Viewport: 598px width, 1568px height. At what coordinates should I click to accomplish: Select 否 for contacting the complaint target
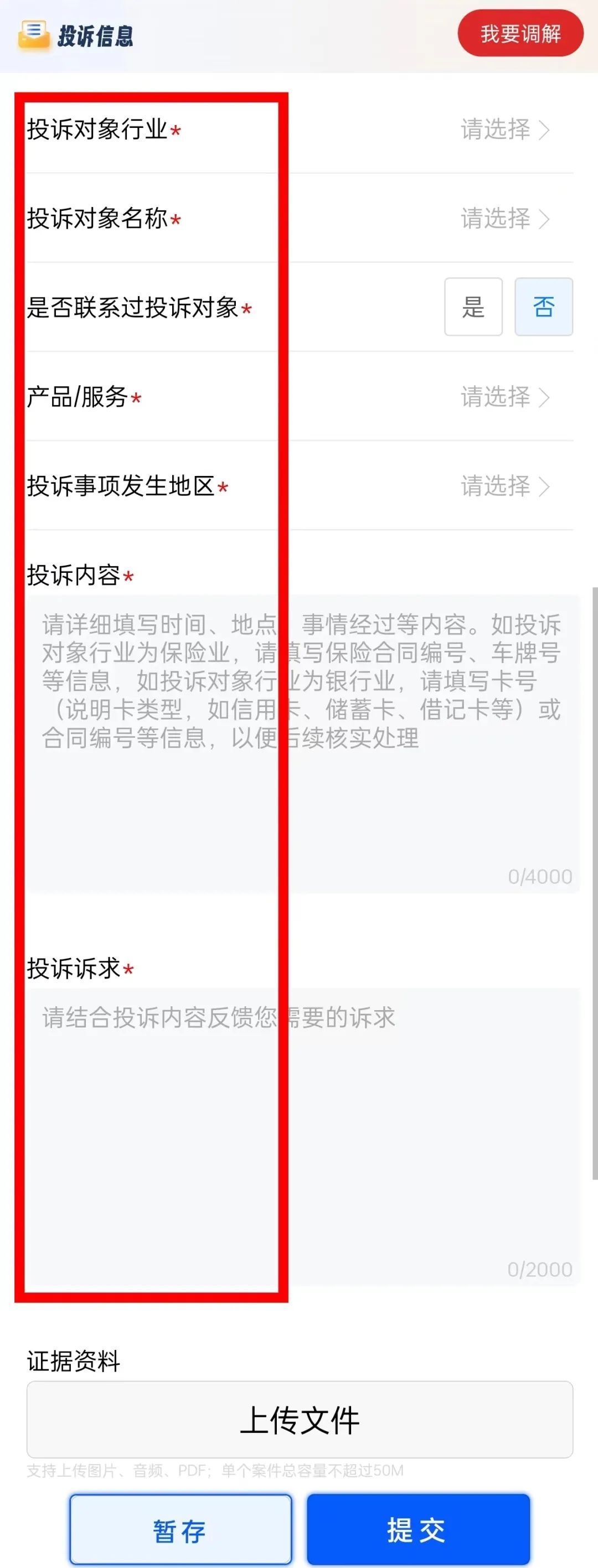(543, 307)
